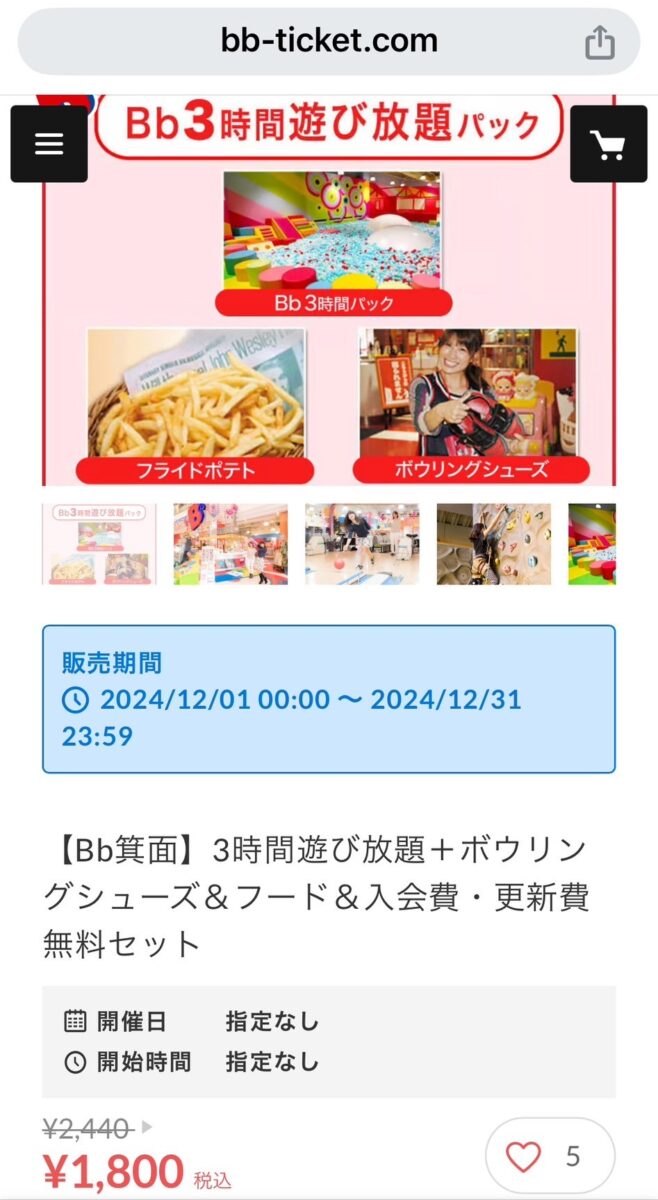
Task: Select the fourth gallery thumbnail of the climbing wall
Action: pyautogui.click(x=494, y=544)
